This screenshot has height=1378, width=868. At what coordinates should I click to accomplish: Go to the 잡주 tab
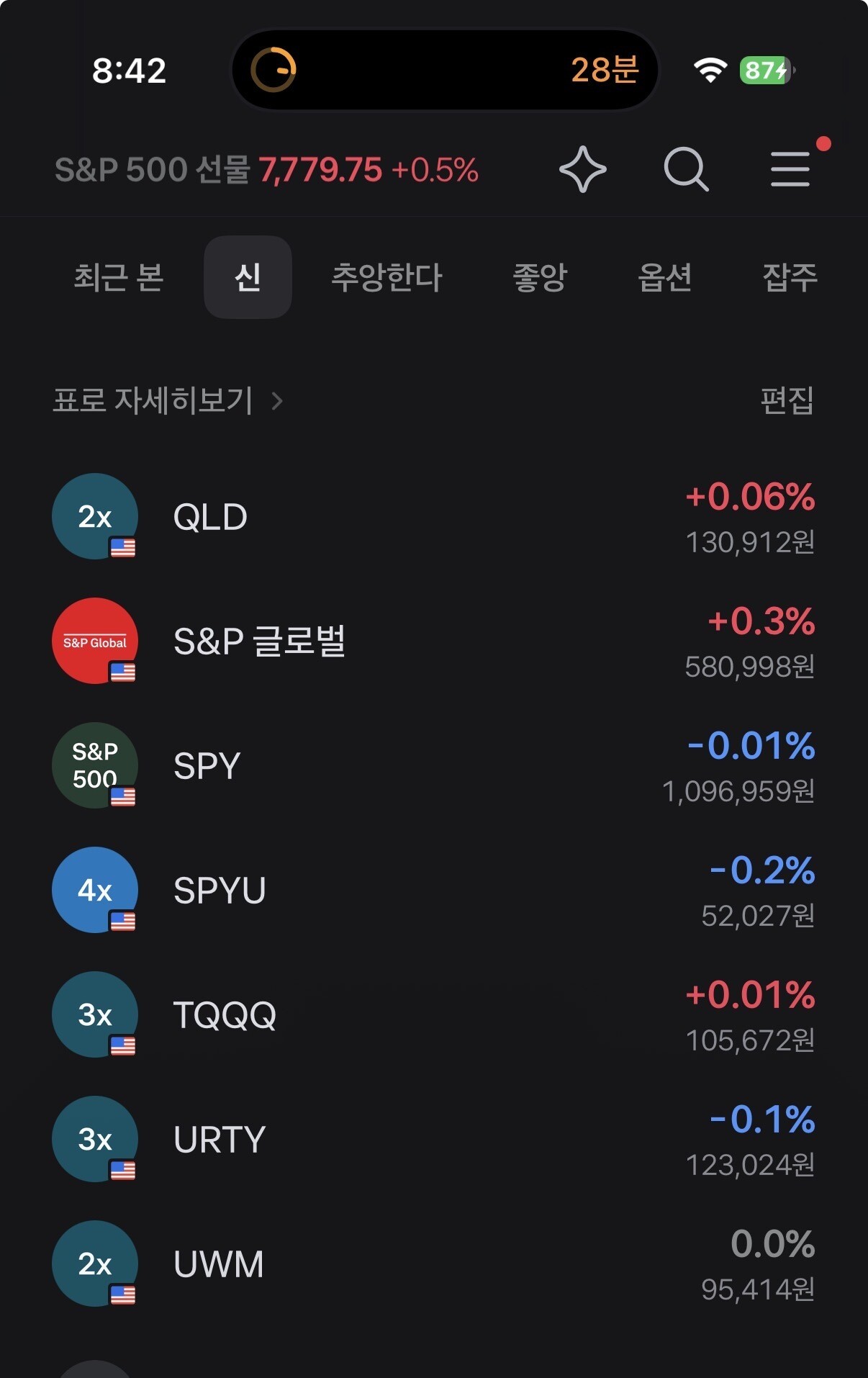click(x=790, y=277)
